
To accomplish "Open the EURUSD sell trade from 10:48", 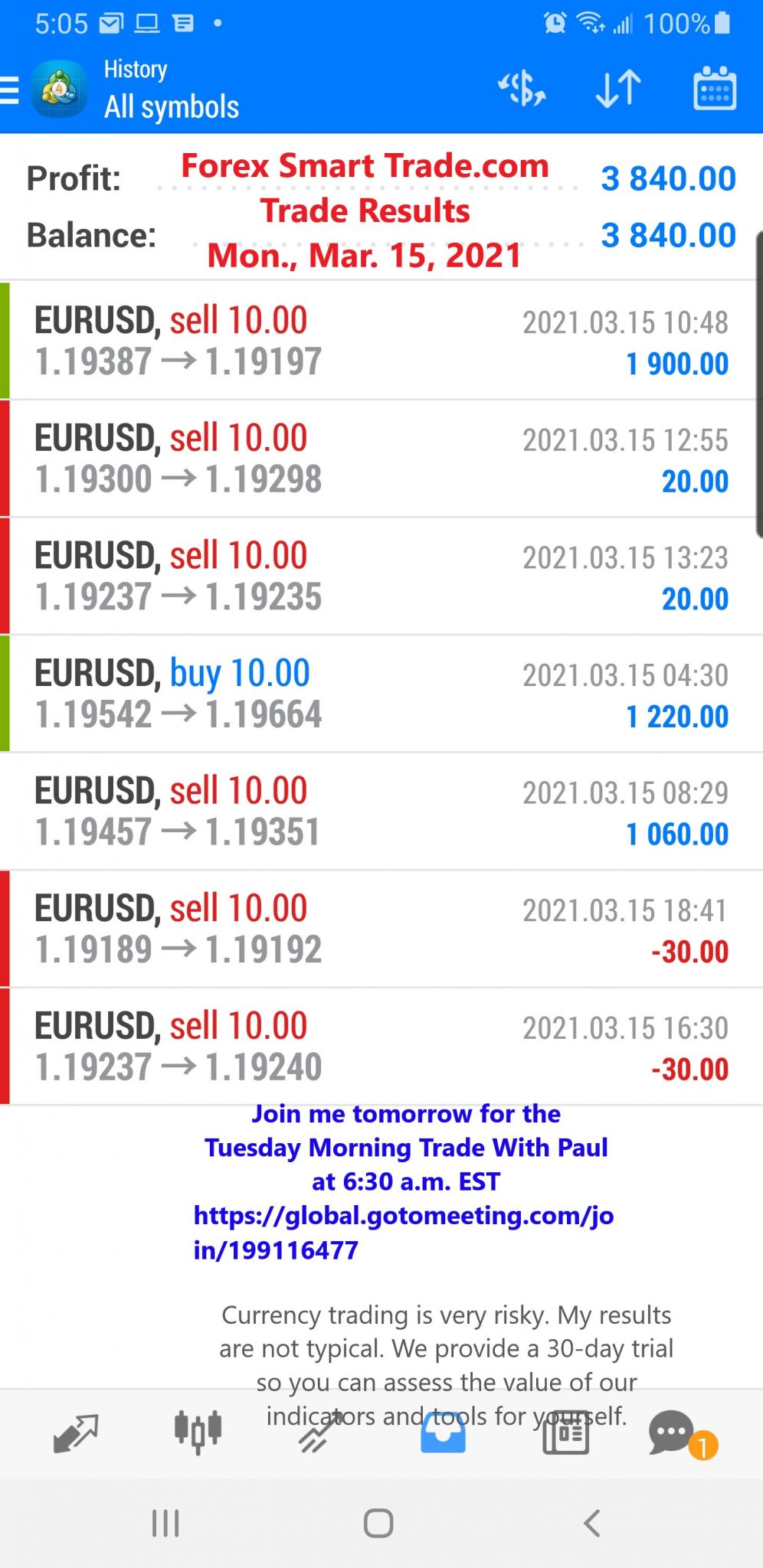I will 381,341.
